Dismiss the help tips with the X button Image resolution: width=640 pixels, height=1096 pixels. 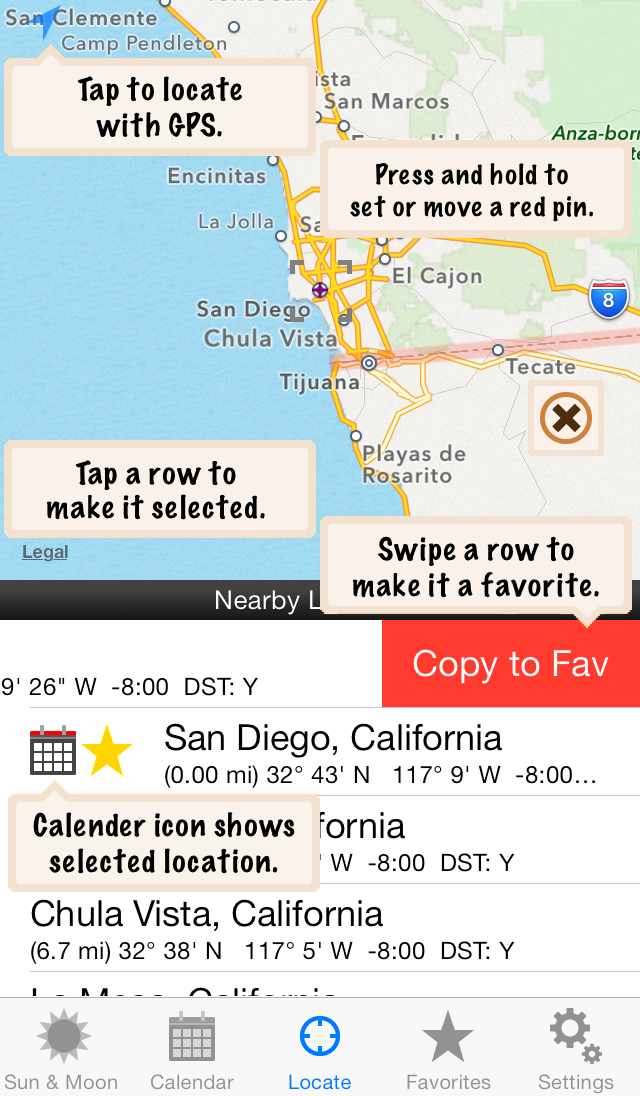pyautogui.click(x=566, y=418)
